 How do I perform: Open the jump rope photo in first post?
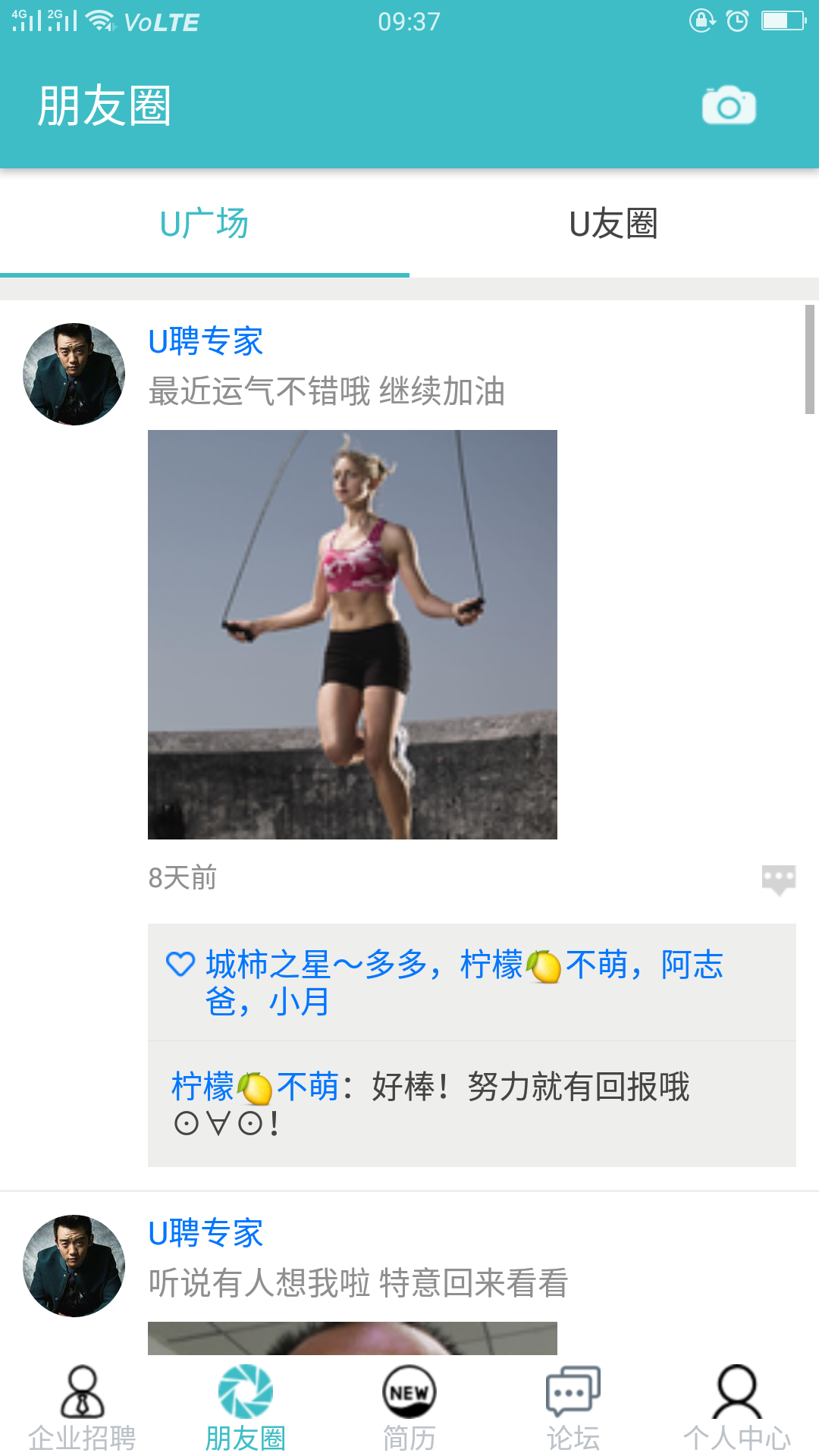tap(352, 634)
